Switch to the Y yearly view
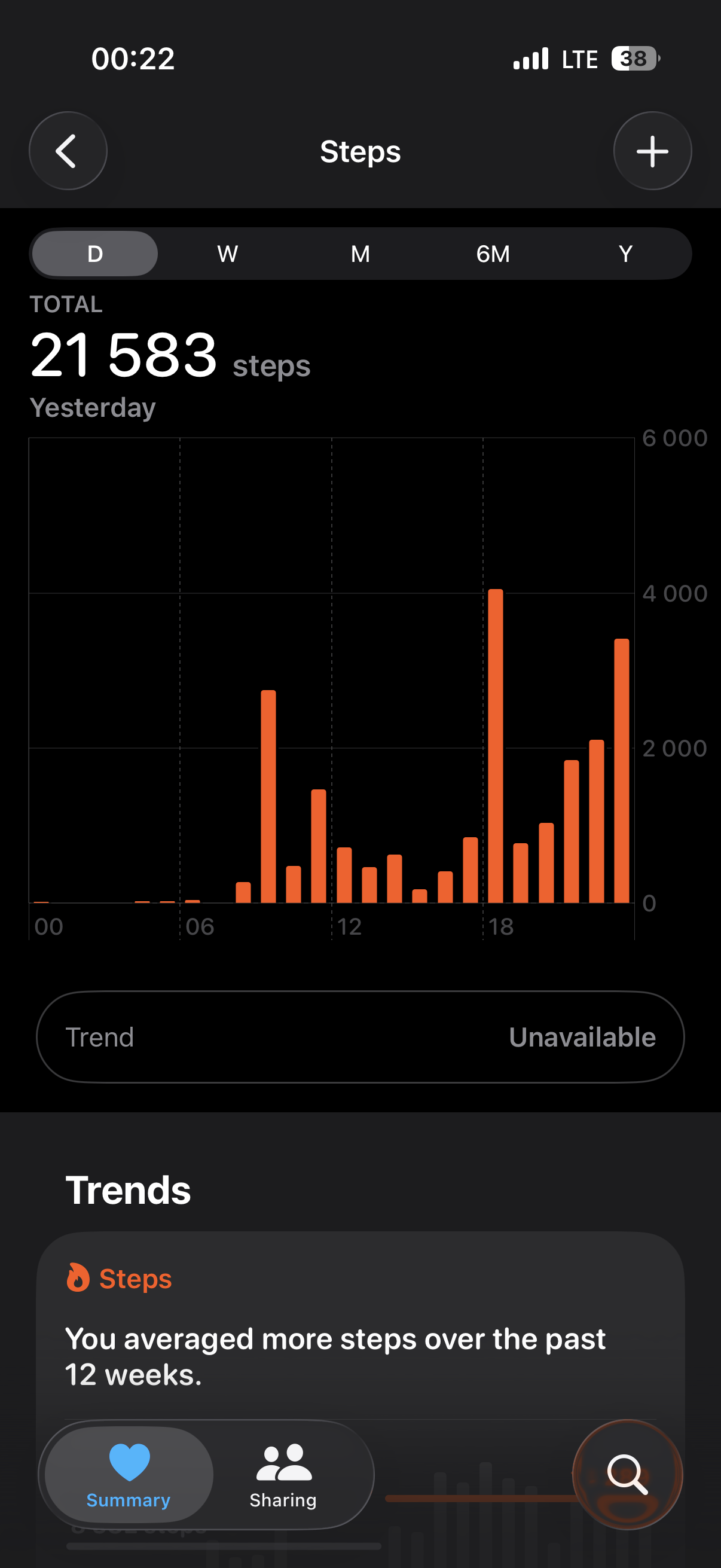This screenshot has width=721, height=1568. point(625,254)
